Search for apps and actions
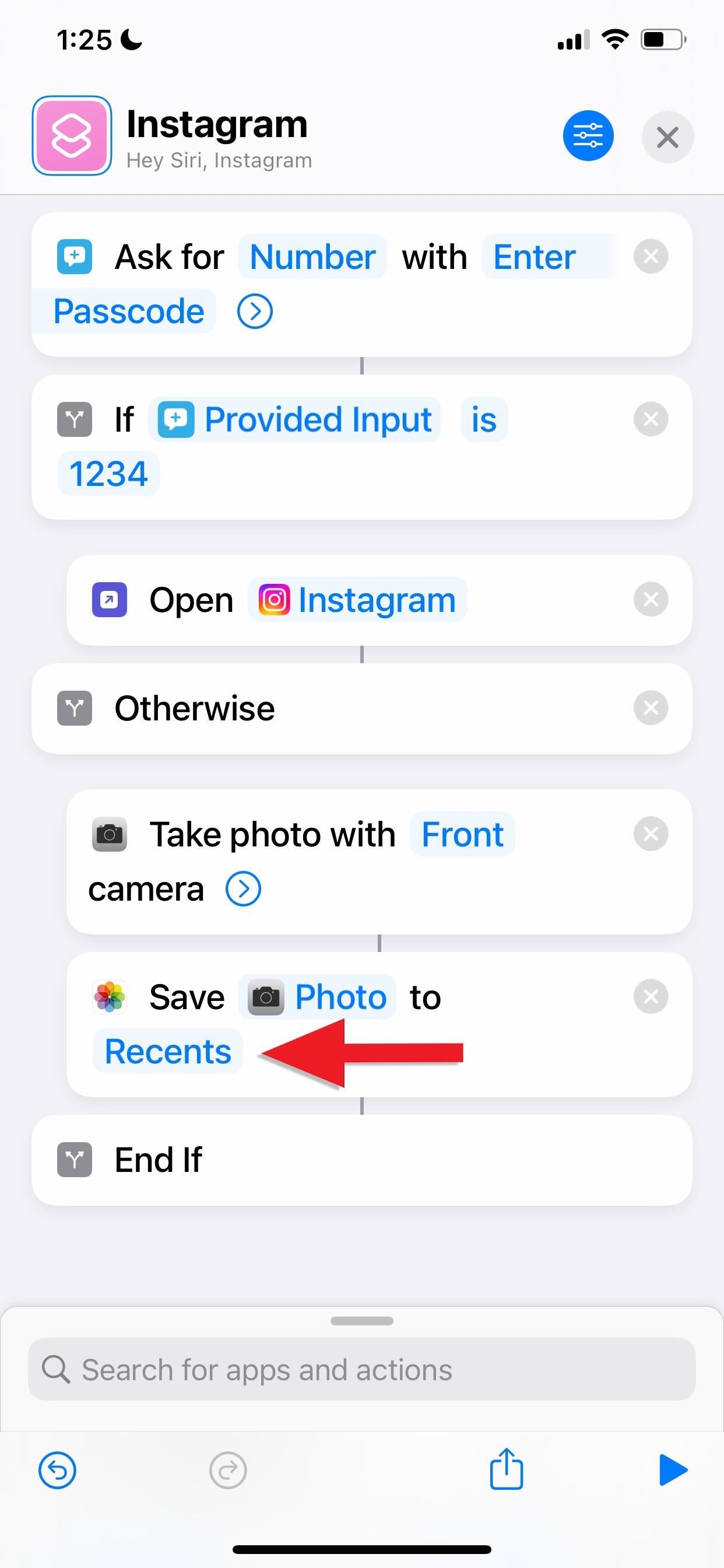This screenshot has height=1568, width=724. click(x=362, y=1370)
